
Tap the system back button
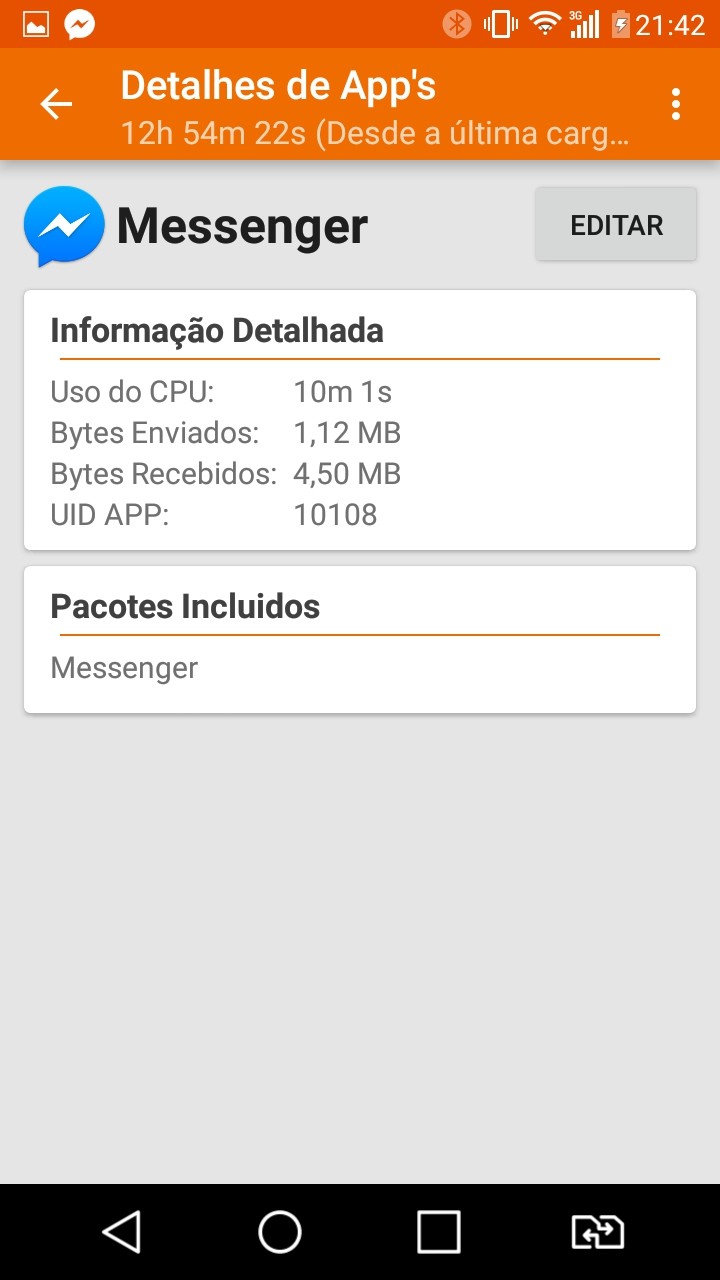[122, 1232]
